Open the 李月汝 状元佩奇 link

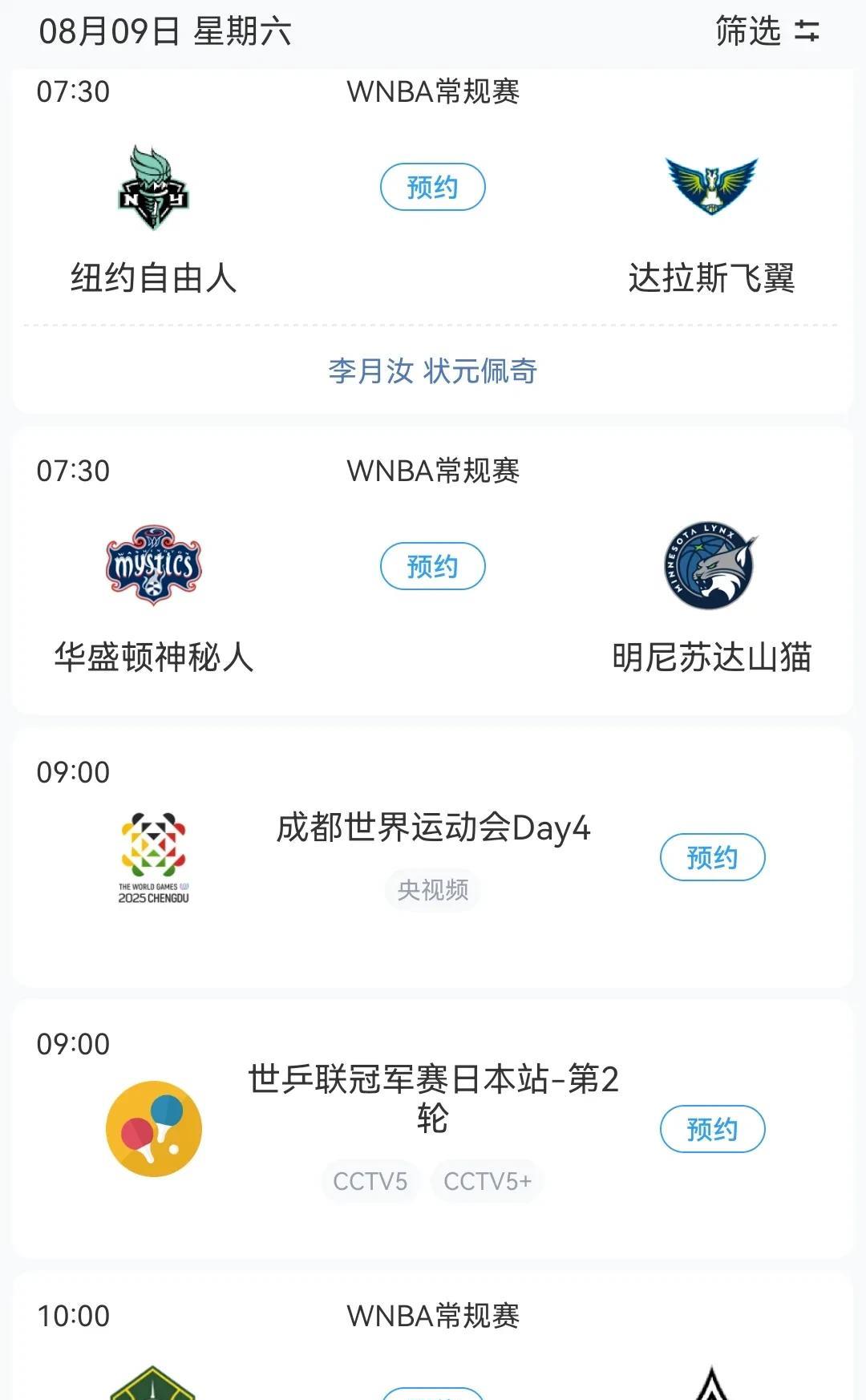click(x=432, y=370)
